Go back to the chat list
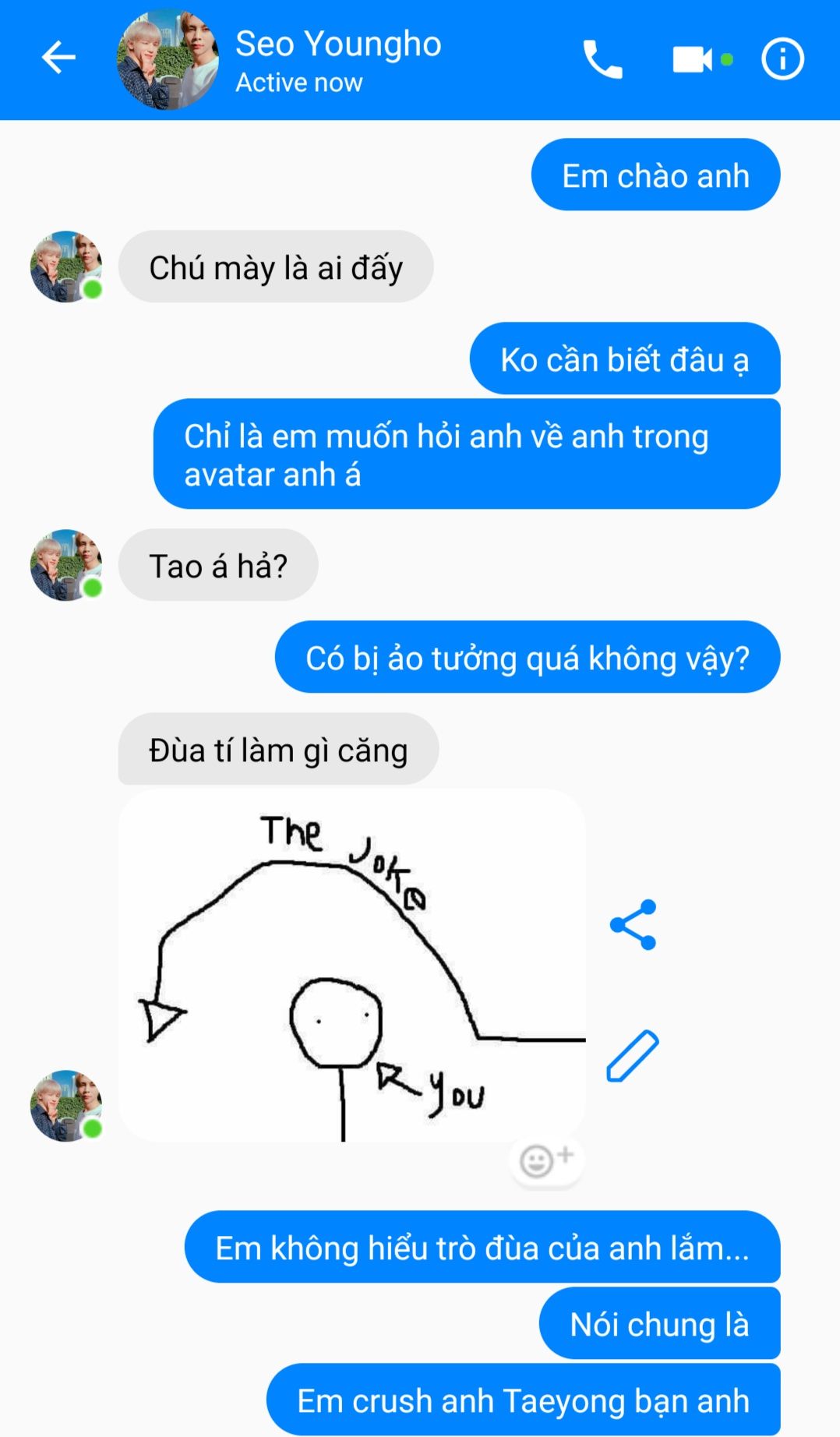 click(58, 58)
